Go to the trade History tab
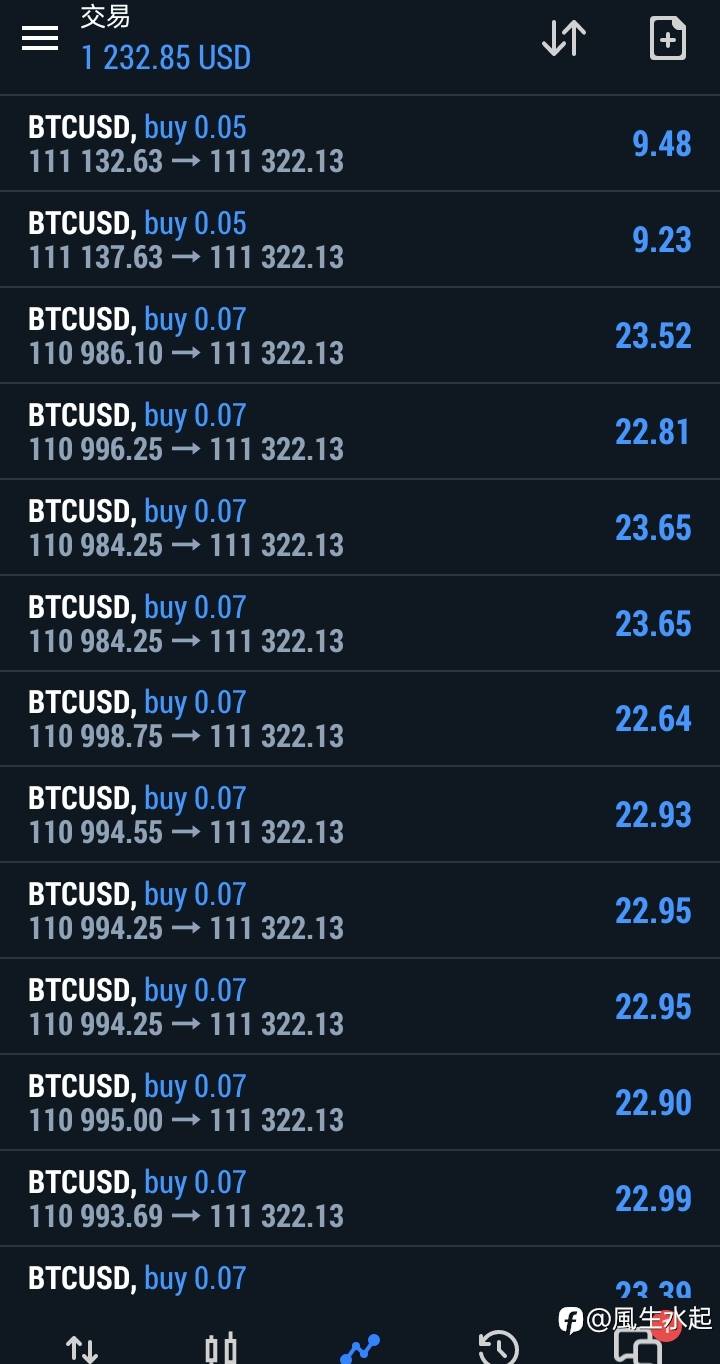This screenshot has width=720, height=1364. pyautogui.click(x=498, y=1348)
